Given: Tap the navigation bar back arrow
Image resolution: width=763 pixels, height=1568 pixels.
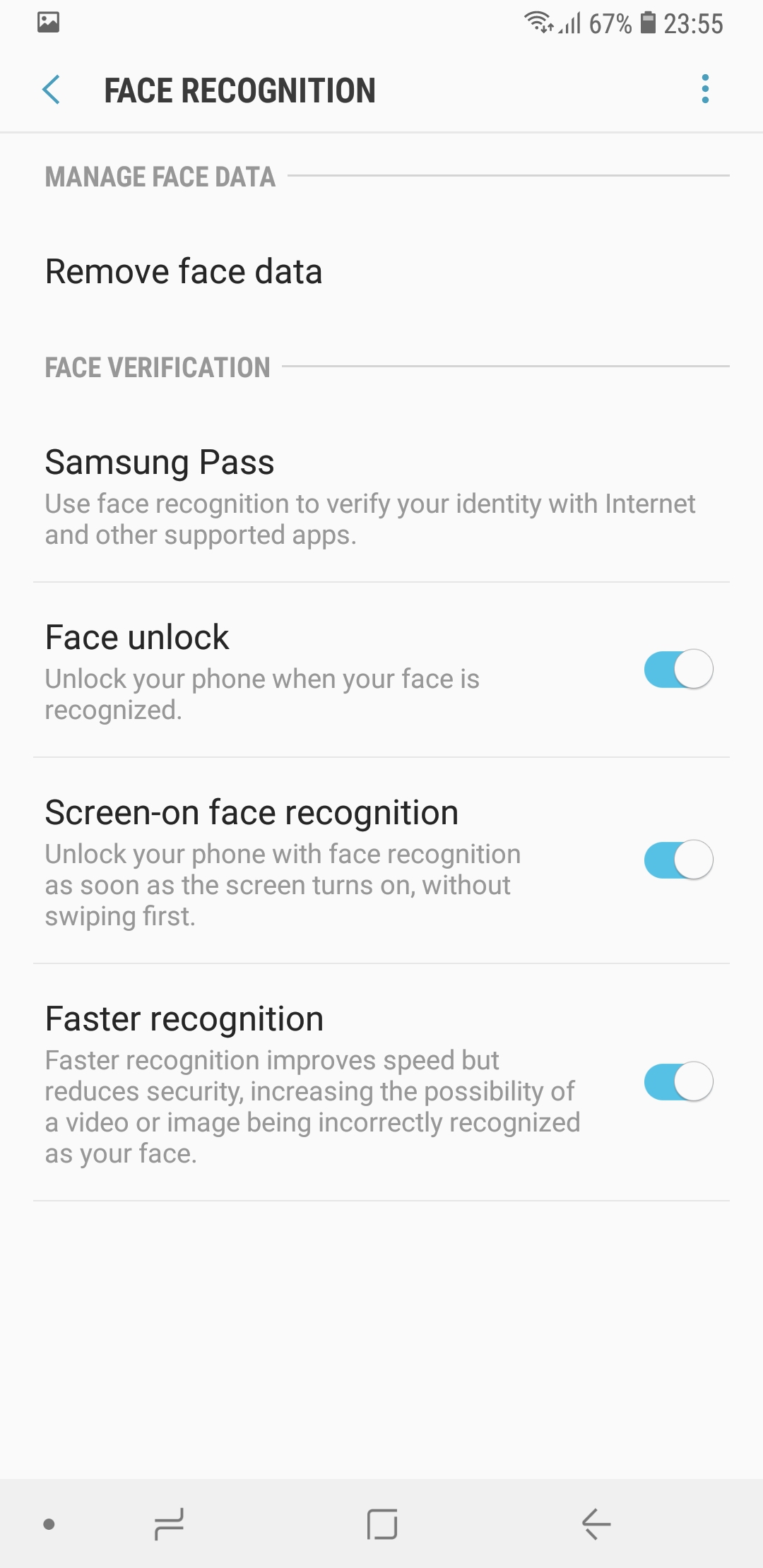Looking at the screenshot, I should coord(596,1524).
